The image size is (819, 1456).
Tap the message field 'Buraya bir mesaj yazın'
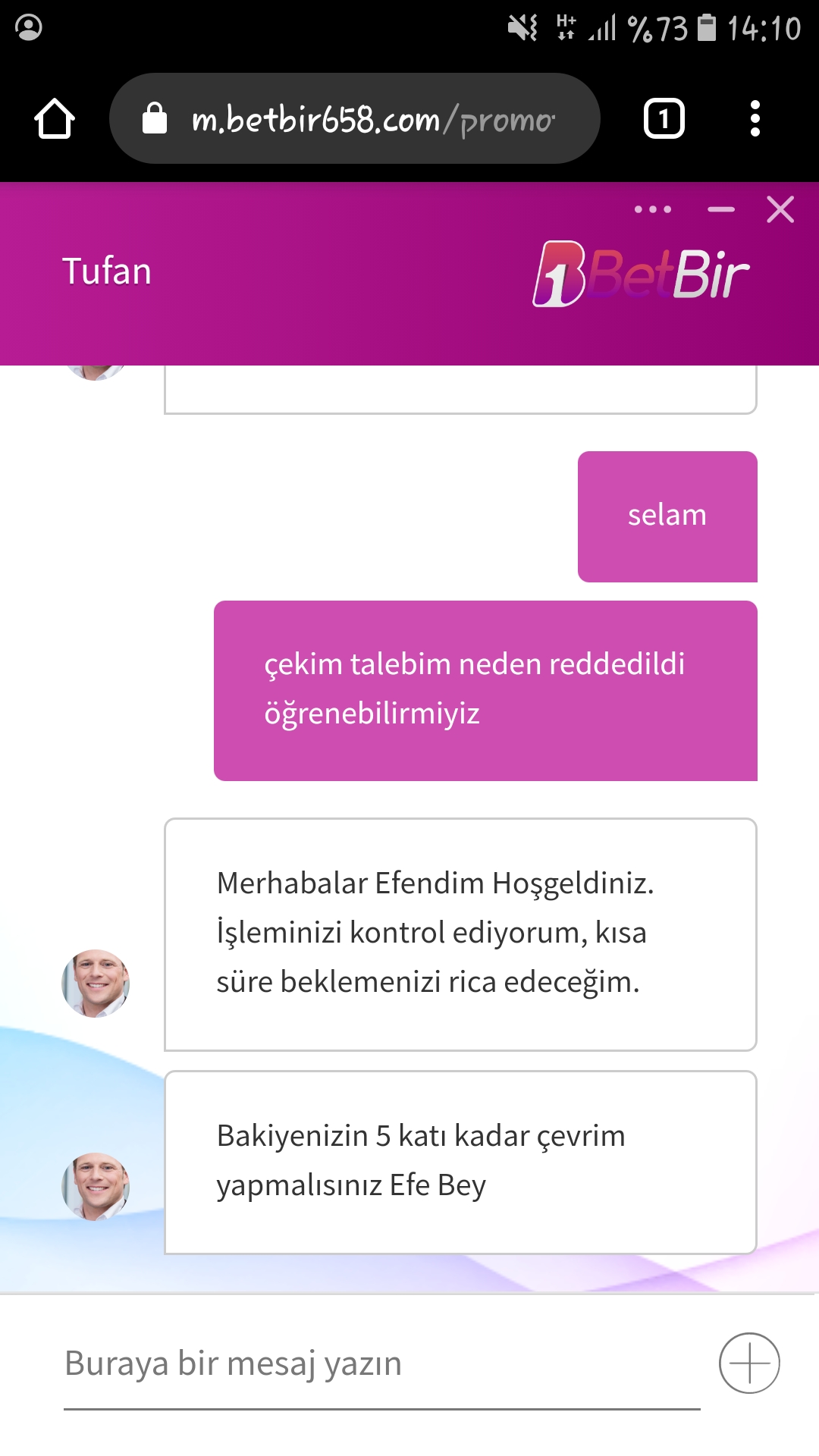382,1363
